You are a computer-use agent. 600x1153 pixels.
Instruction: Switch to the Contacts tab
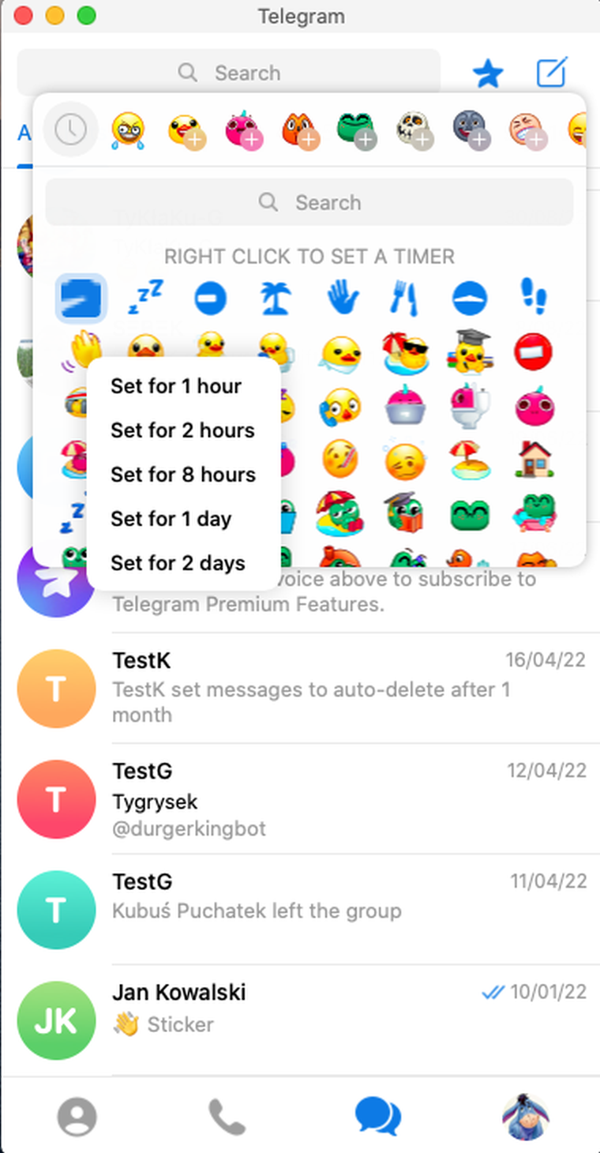coord(77,1116)
